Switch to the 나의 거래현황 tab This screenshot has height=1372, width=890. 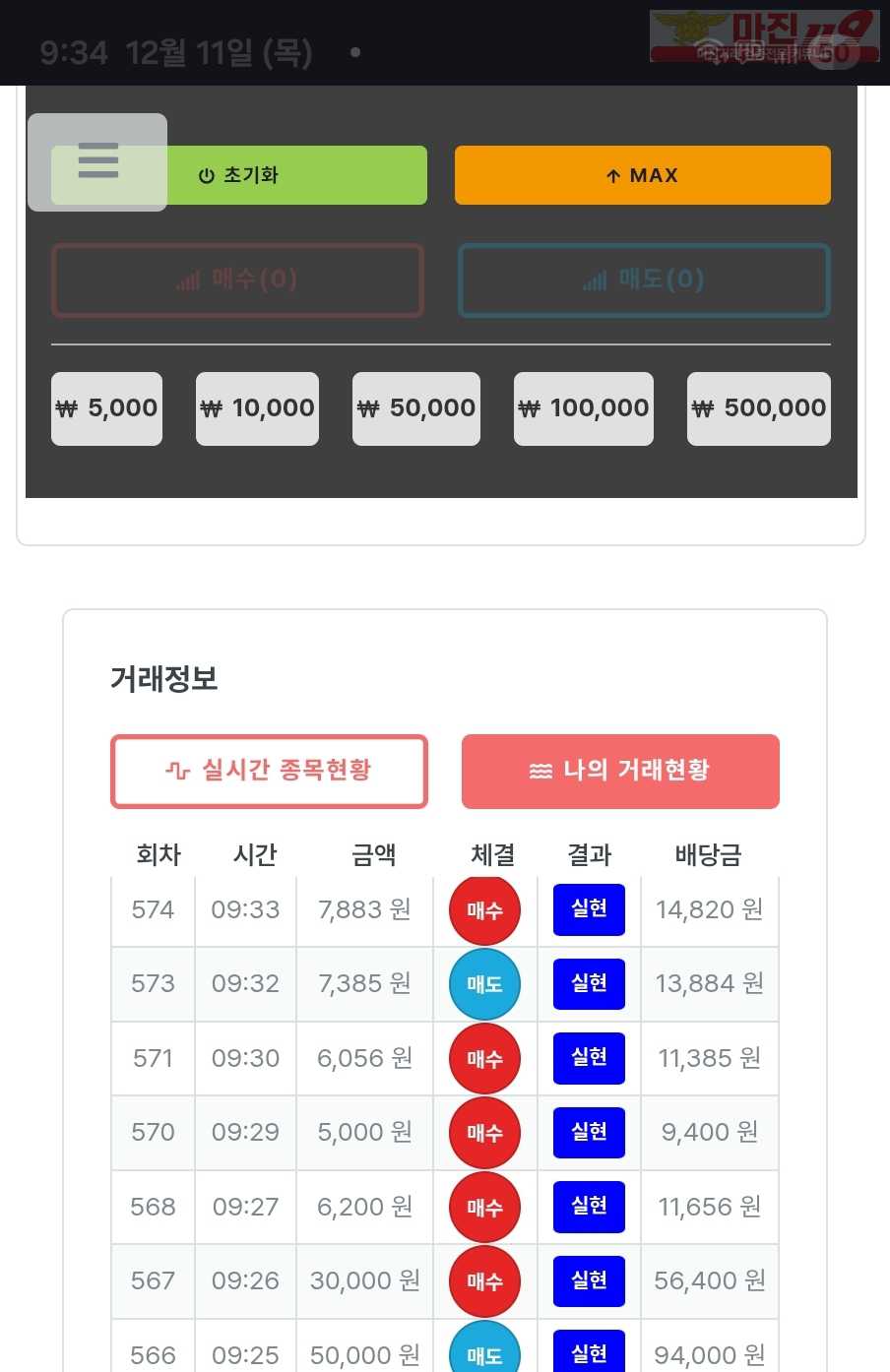[620, 771]
